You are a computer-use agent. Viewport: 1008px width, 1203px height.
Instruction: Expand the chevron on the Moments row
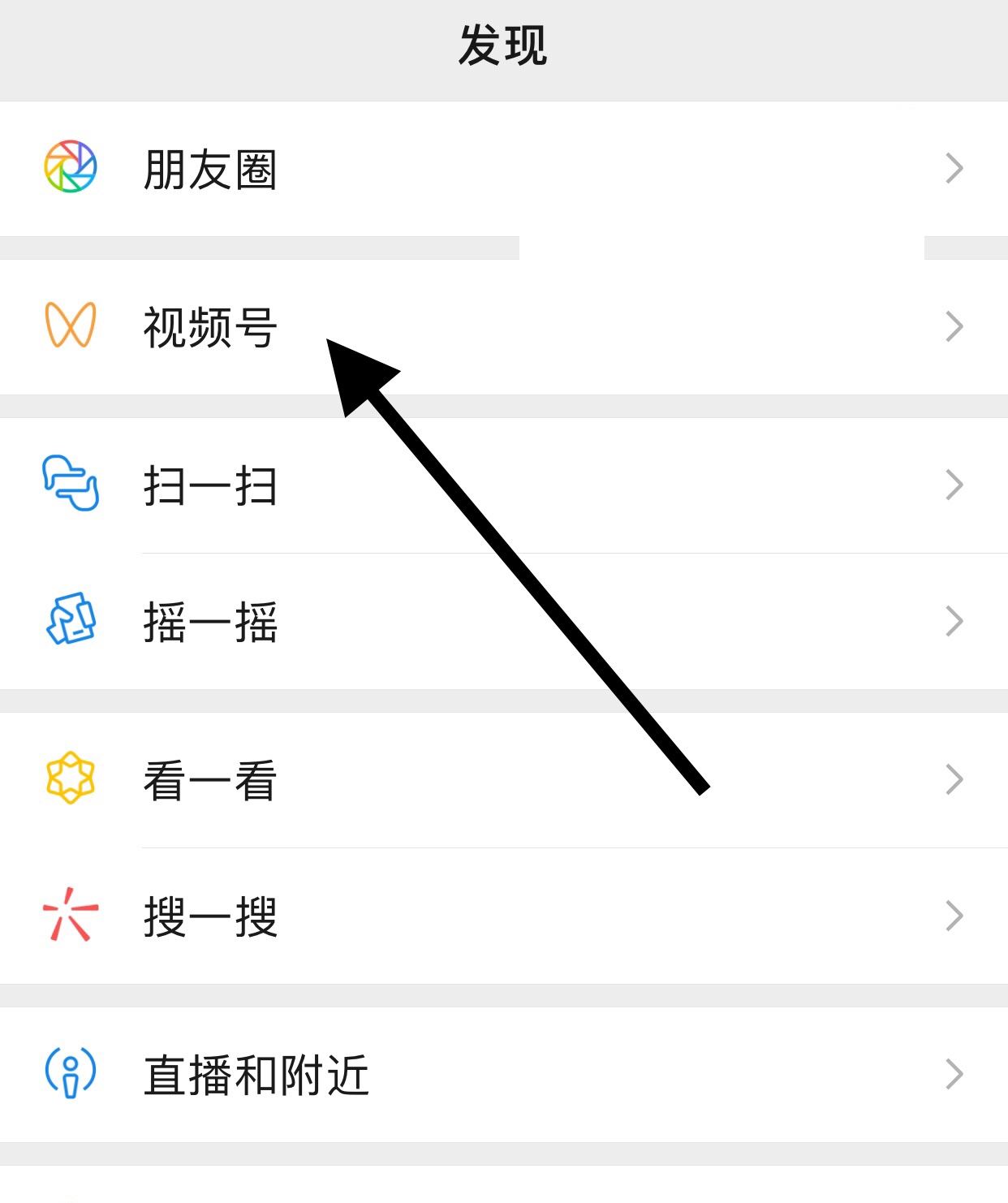pos(954,168)
